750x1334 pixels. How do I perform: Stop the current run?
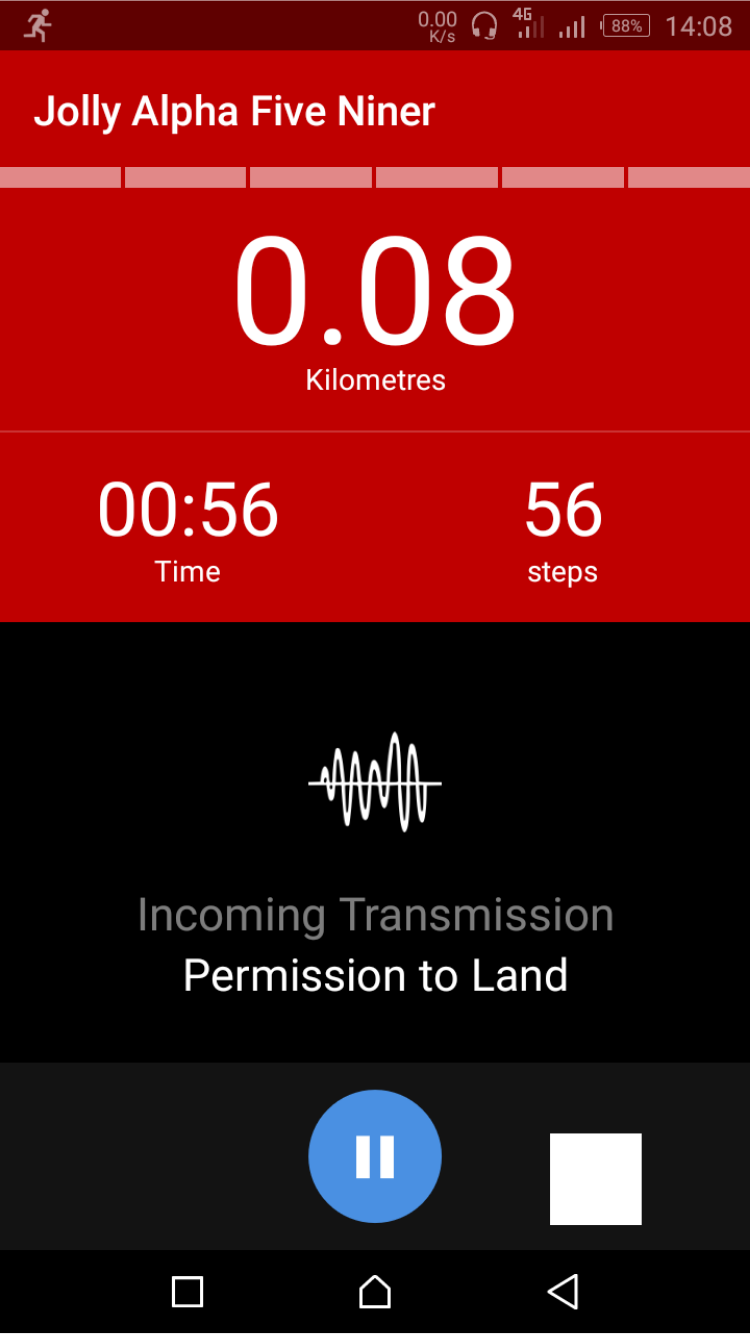pyautogui.click(x=595, y=1178)
